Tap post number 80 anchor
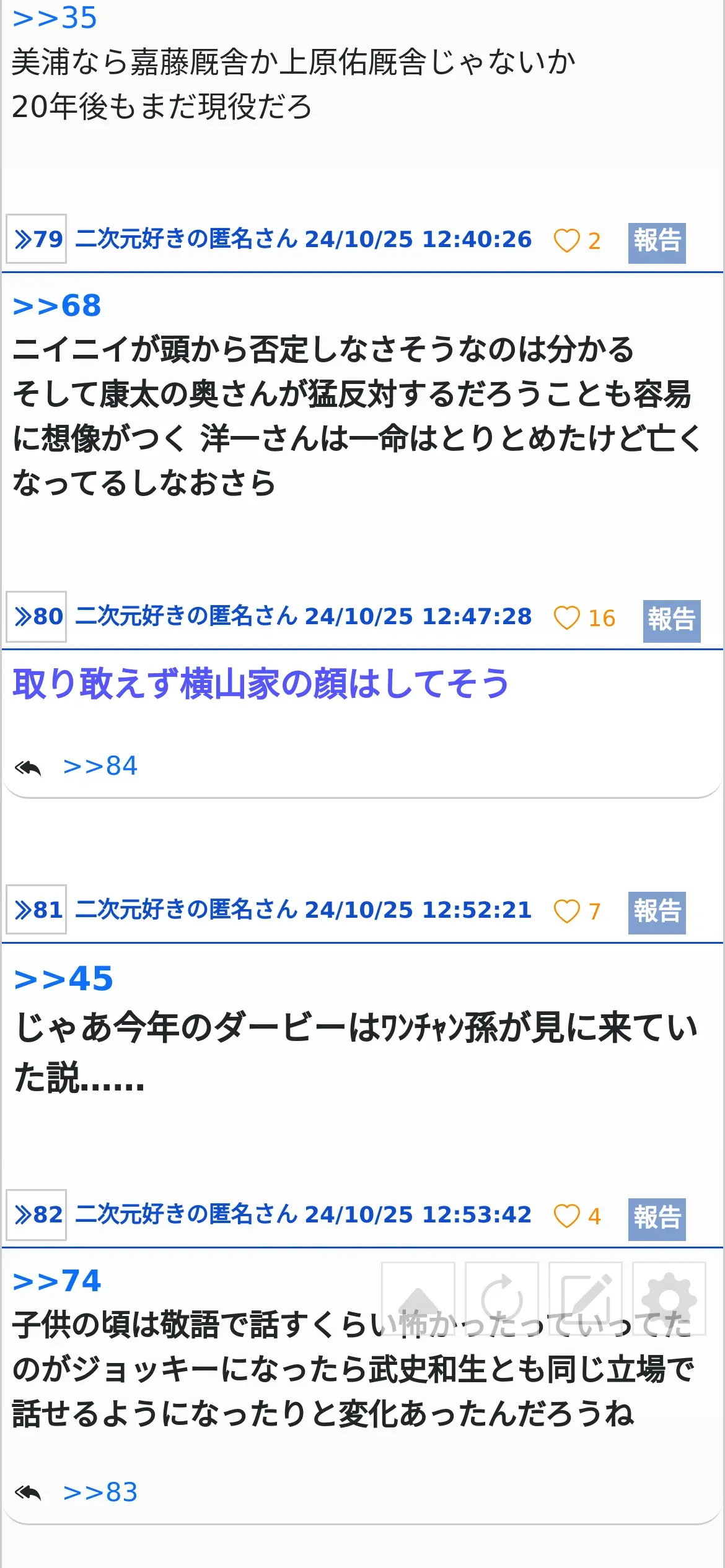 (x=37, y=616)
